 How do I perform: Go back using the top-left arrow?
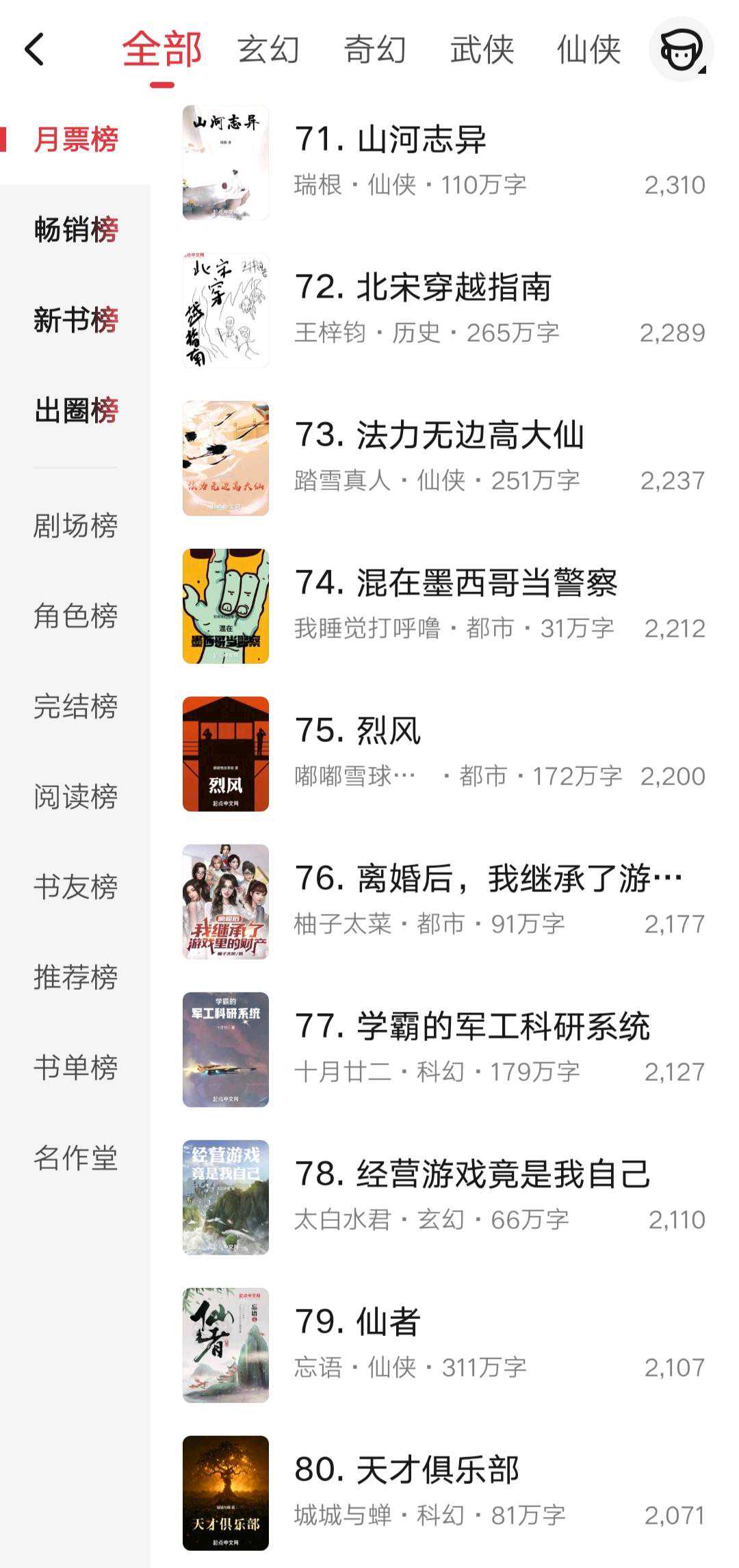tap(34, 50)
